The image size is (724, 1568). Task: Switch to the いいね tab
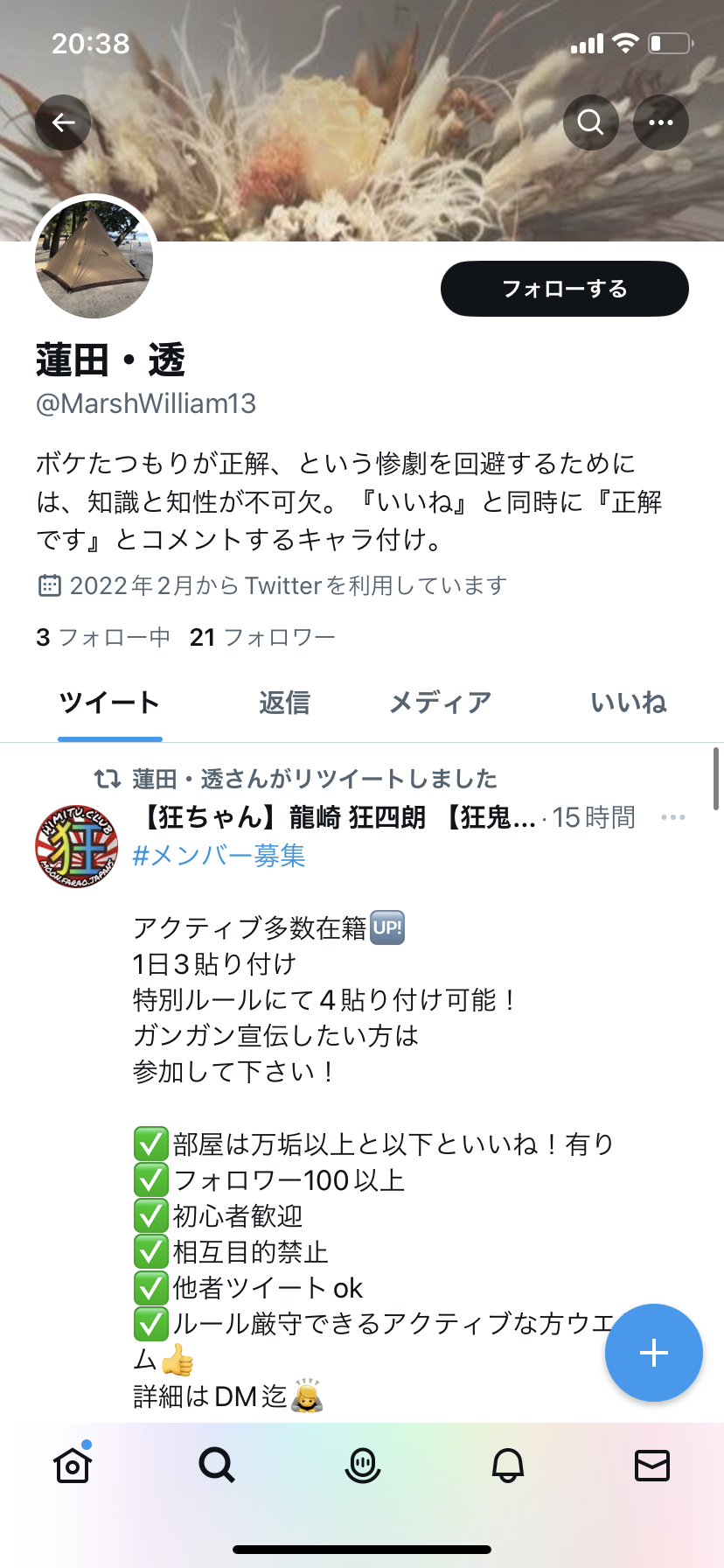(x=629, y=703)
